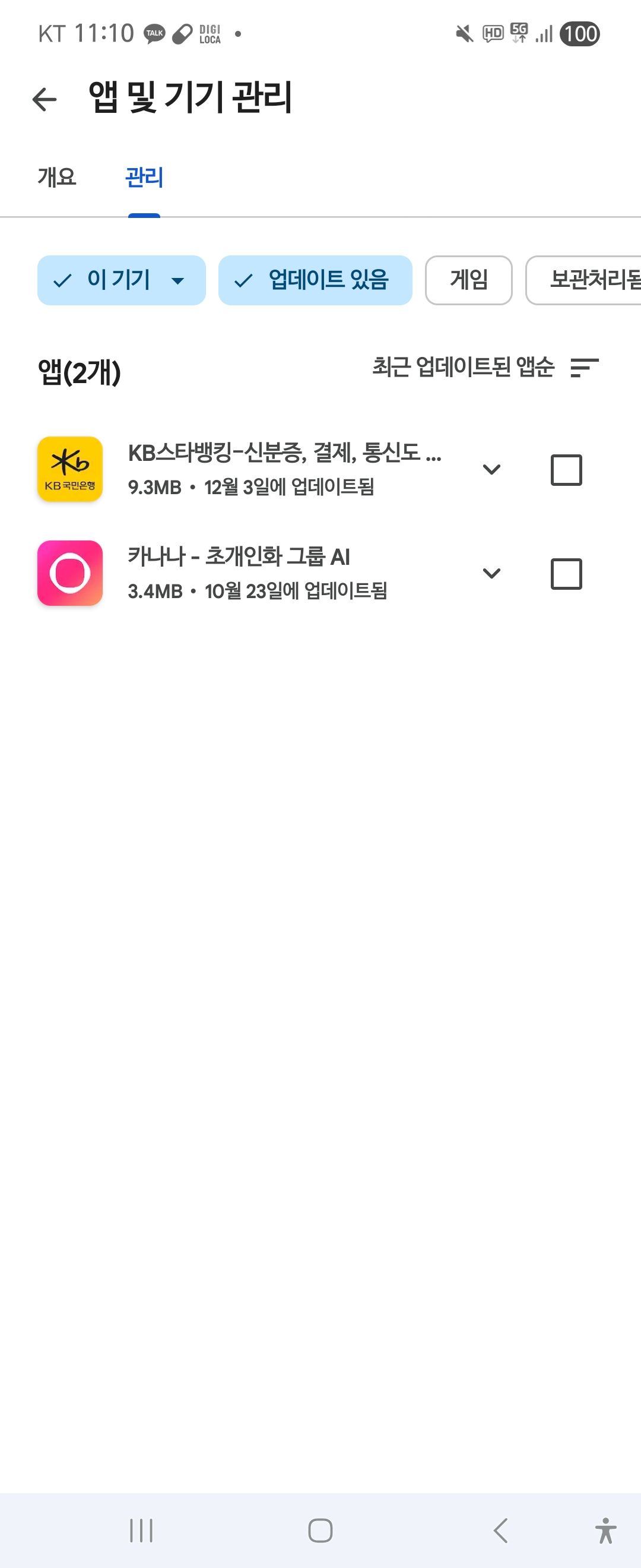Select the 관리 tab
The image size is (641, 1568).
(x=144, y=178)
